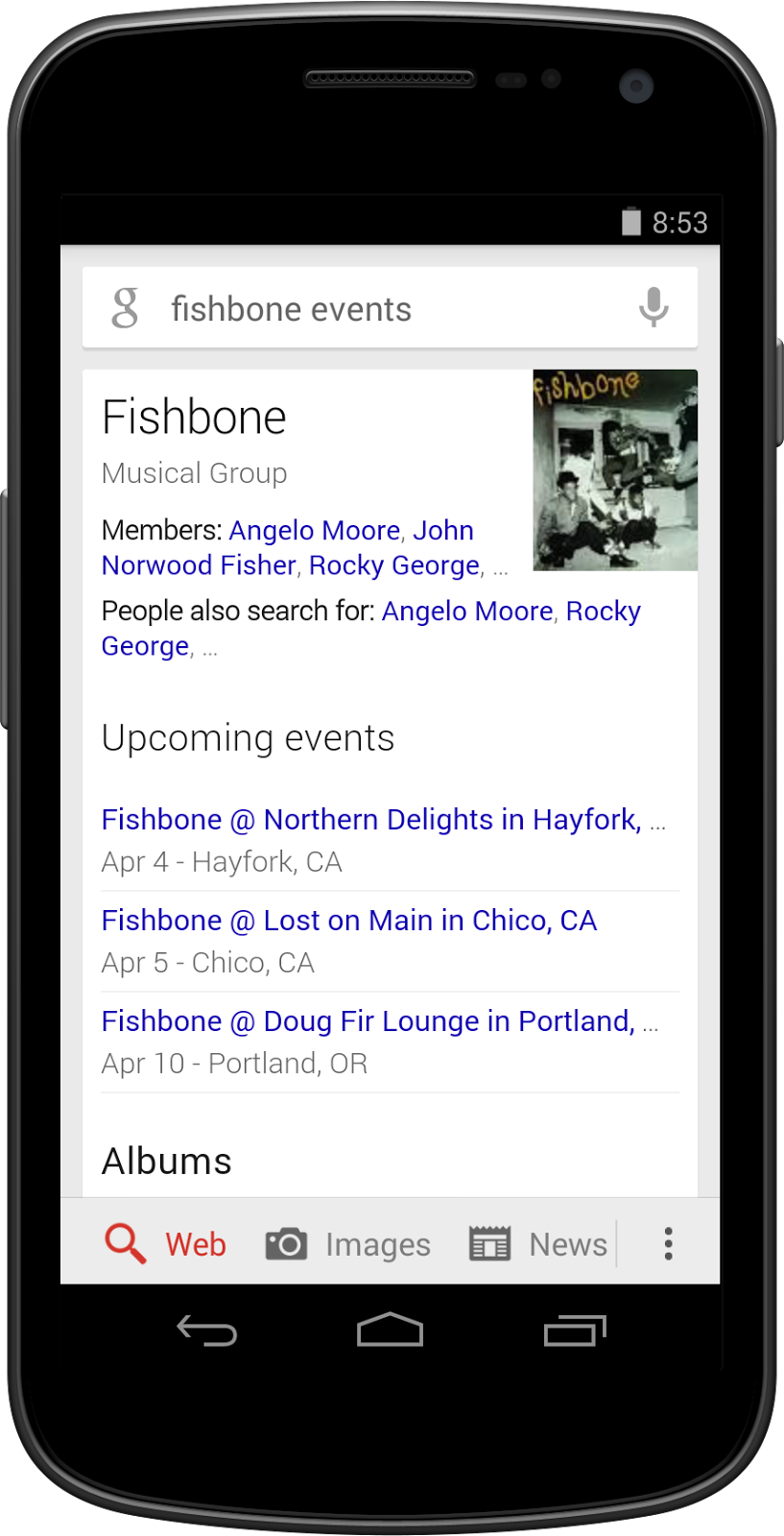This screenshot has width=784, height=1536.
Task: Tap the microphone for voice search
Action: (653, 308)
